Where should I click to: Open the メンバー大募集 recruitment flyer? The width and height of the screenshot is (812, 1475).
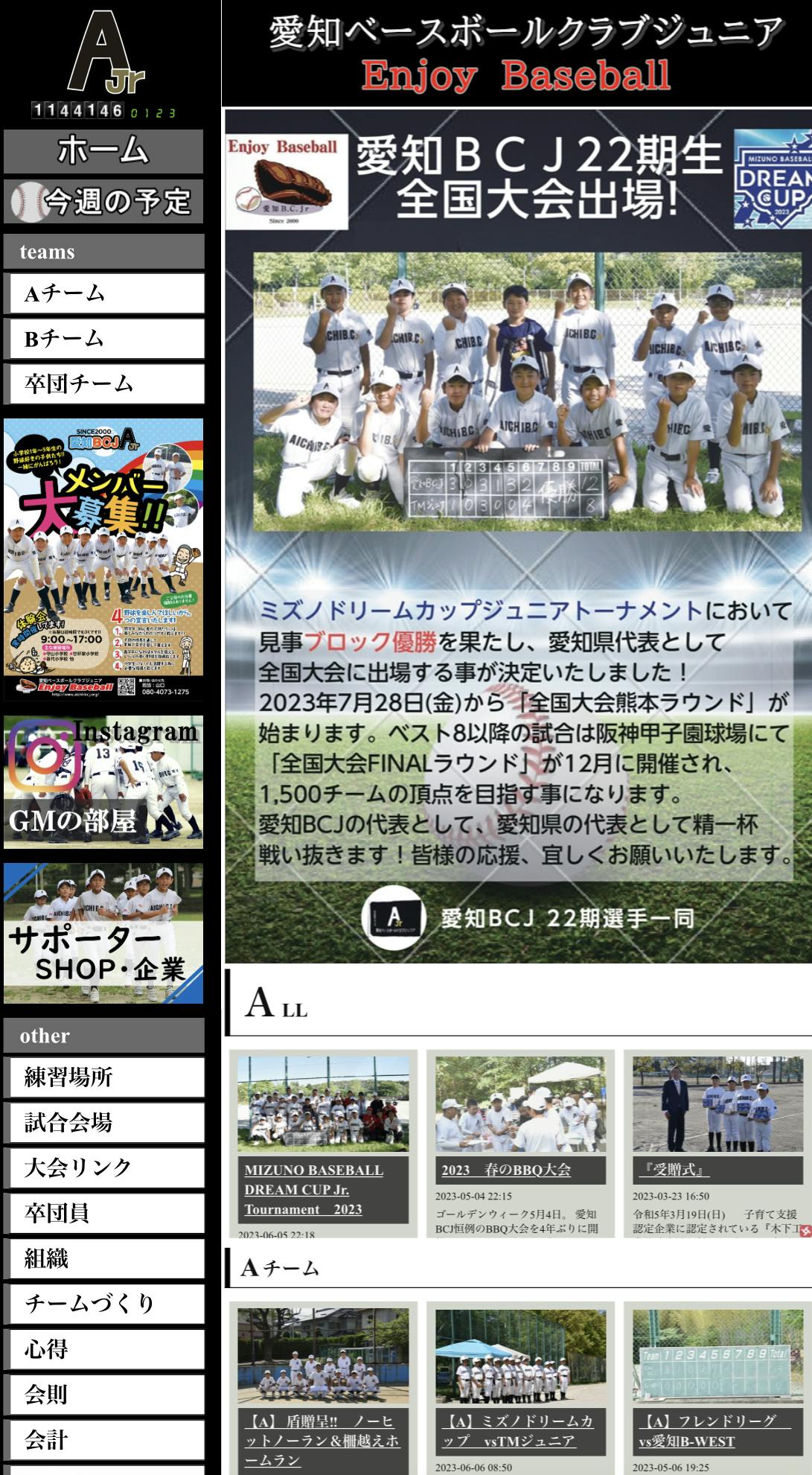(103, 558)
